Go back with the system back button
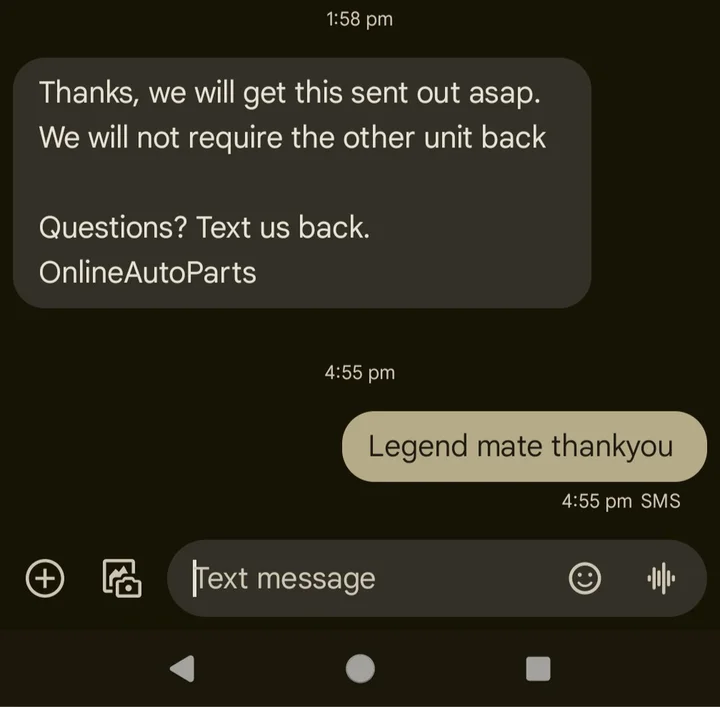The image size is (720, 707). pos(182,668)
